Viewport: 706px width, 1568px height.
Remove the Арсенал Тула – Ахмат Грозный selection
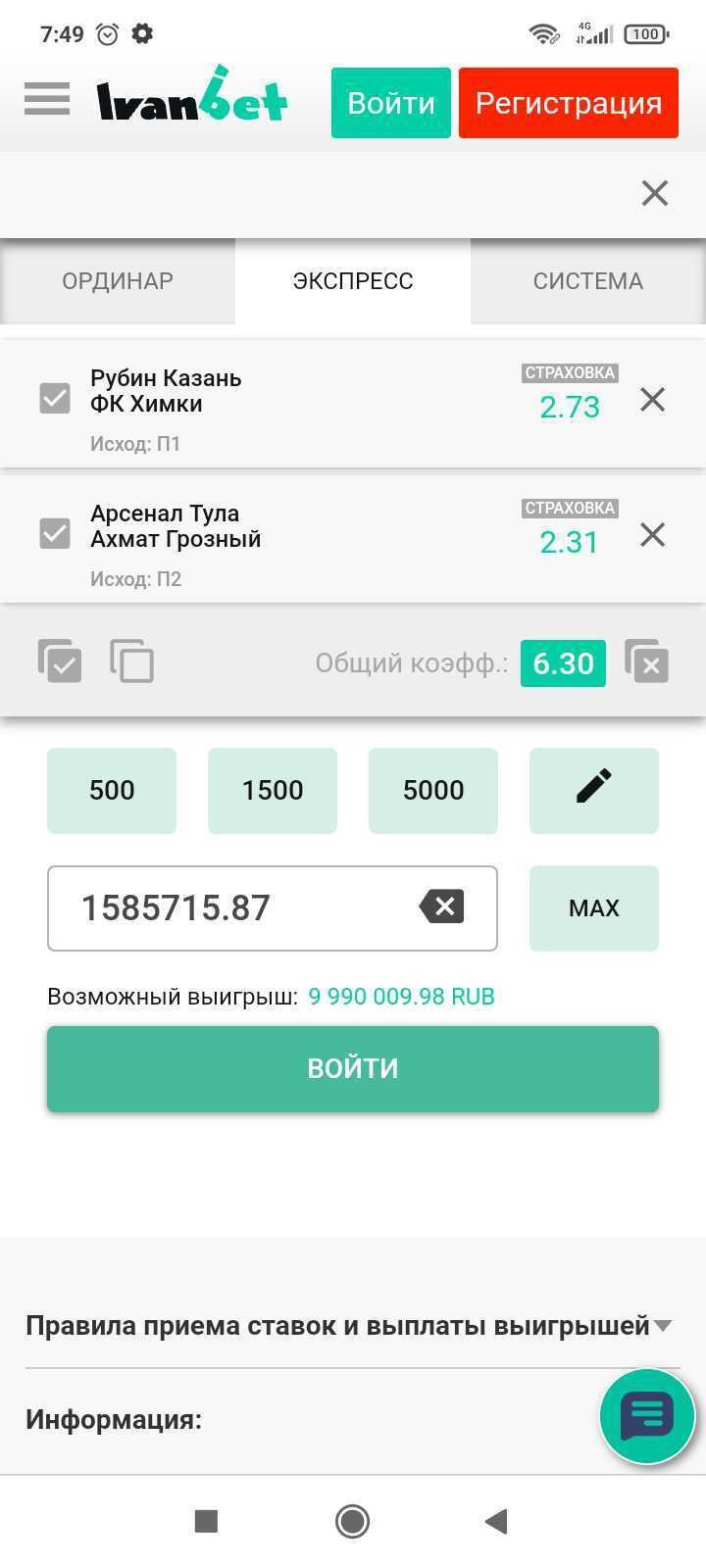(x=652, y=535)
